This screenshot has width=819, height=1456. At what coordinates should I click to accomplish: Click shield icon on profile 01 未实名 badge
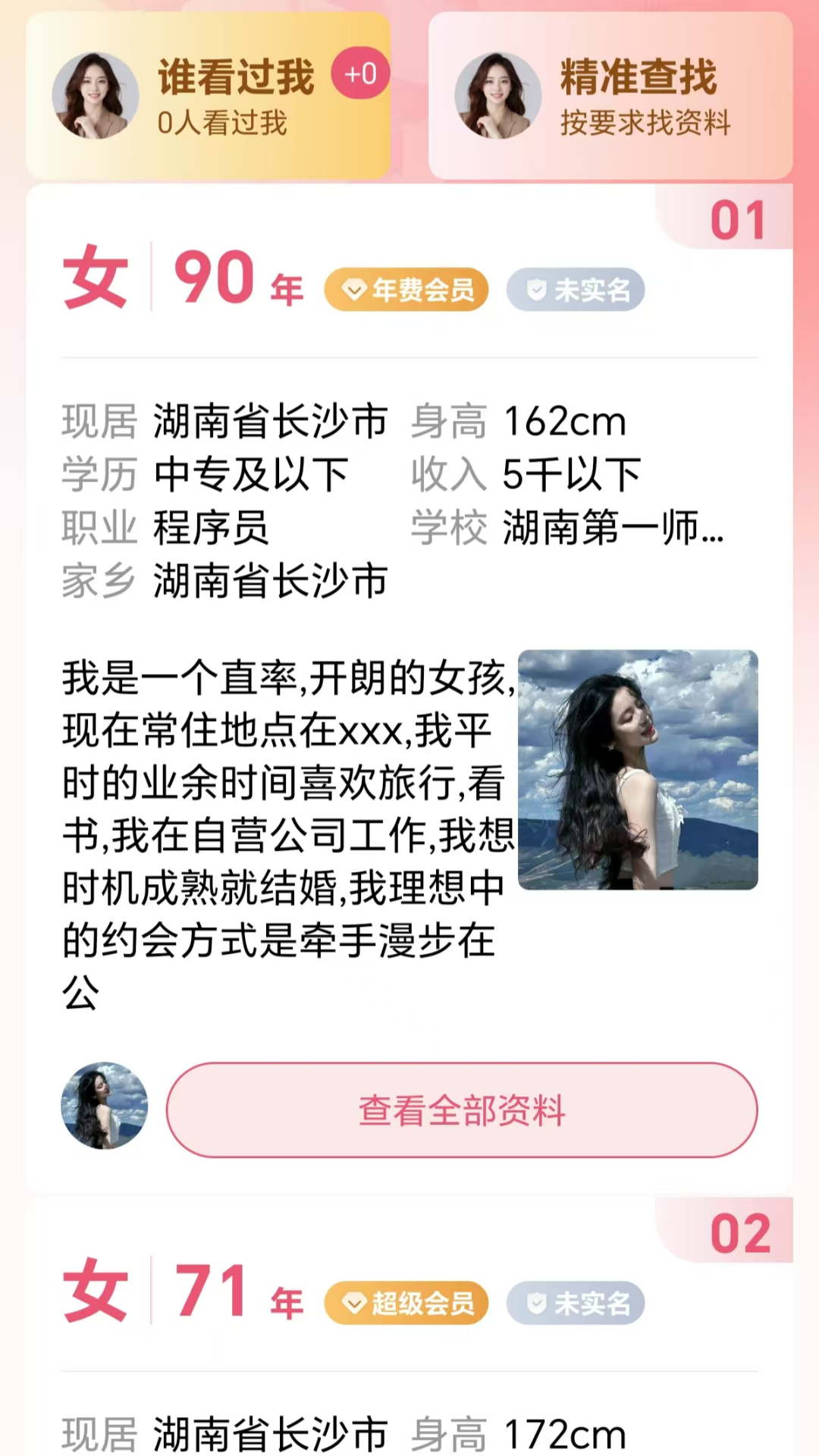point(538,289)
